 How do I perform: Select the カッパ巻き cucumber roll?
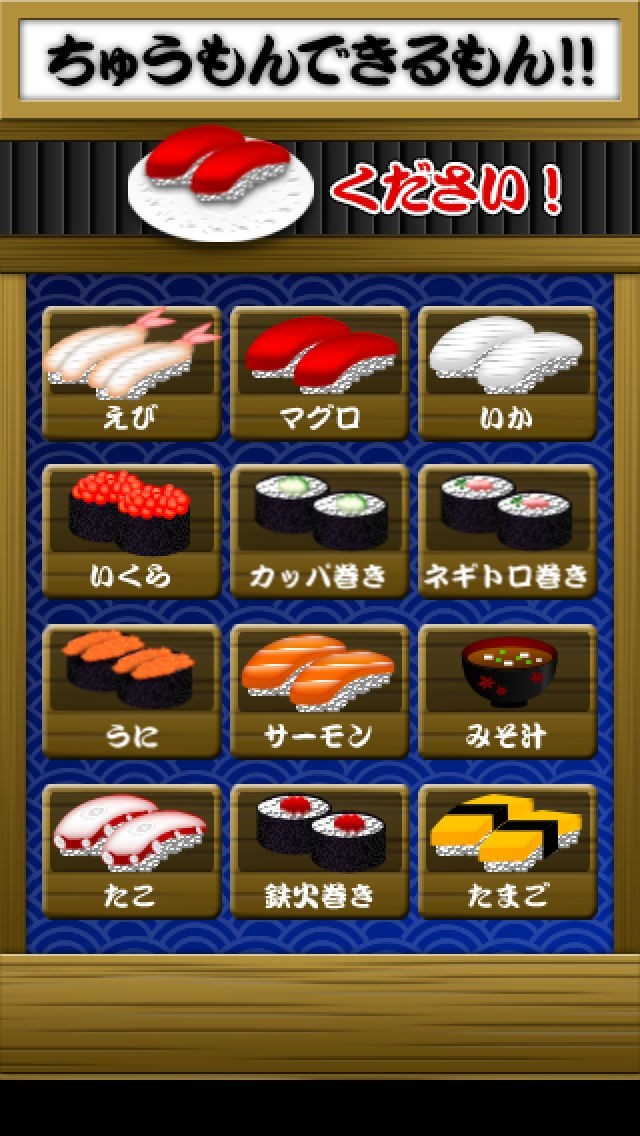[x=320, y=531]
